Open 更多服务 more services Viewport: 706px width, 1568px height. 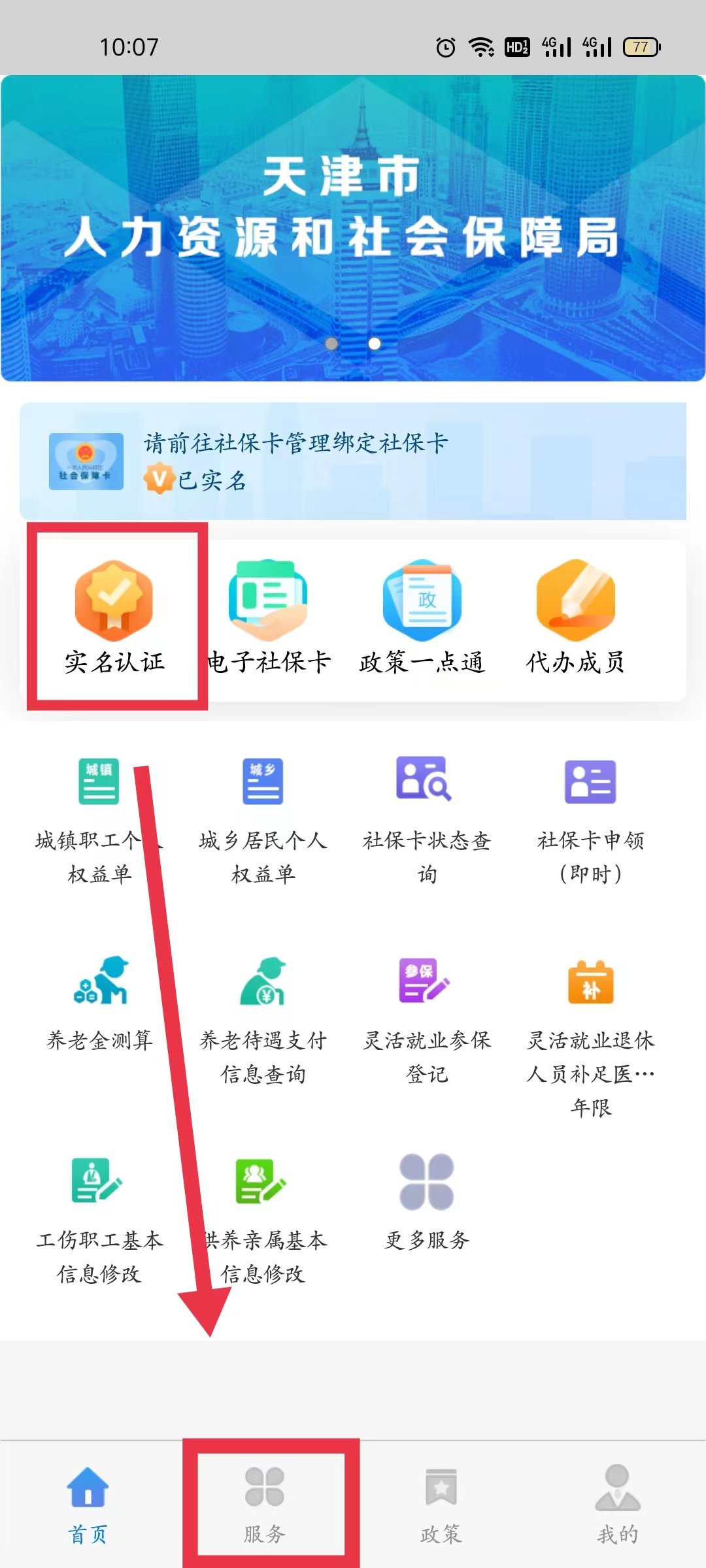426,1202
